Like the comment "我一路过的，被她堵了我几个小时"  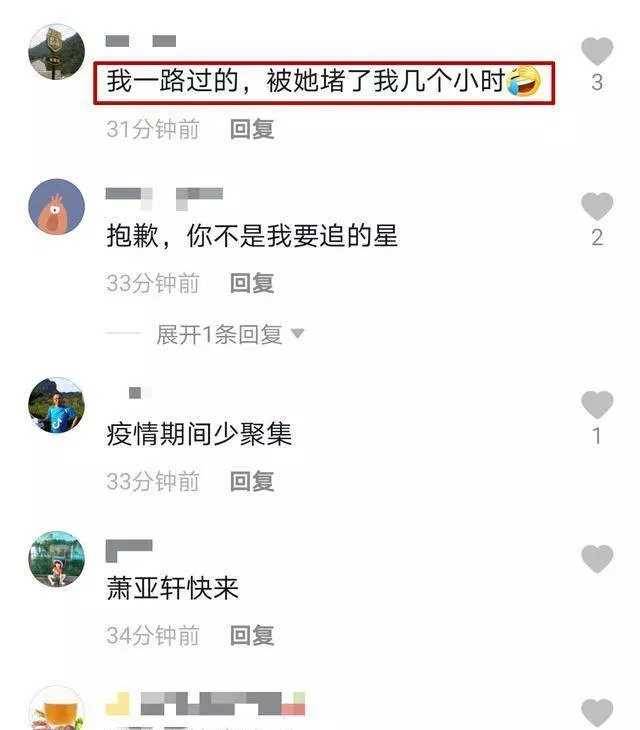tap(597, 51)
